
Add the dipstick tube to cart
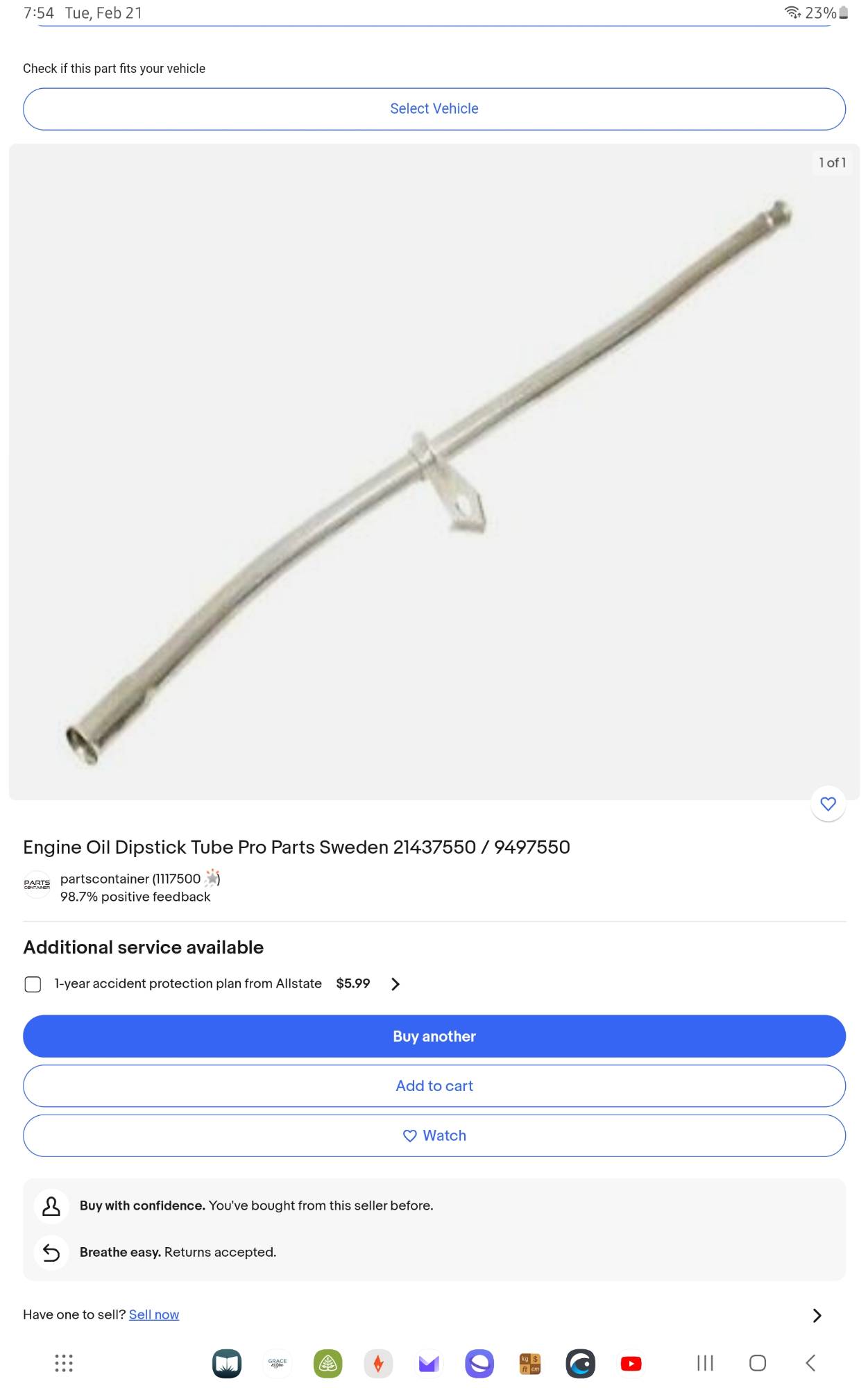tap(434, 1086)
